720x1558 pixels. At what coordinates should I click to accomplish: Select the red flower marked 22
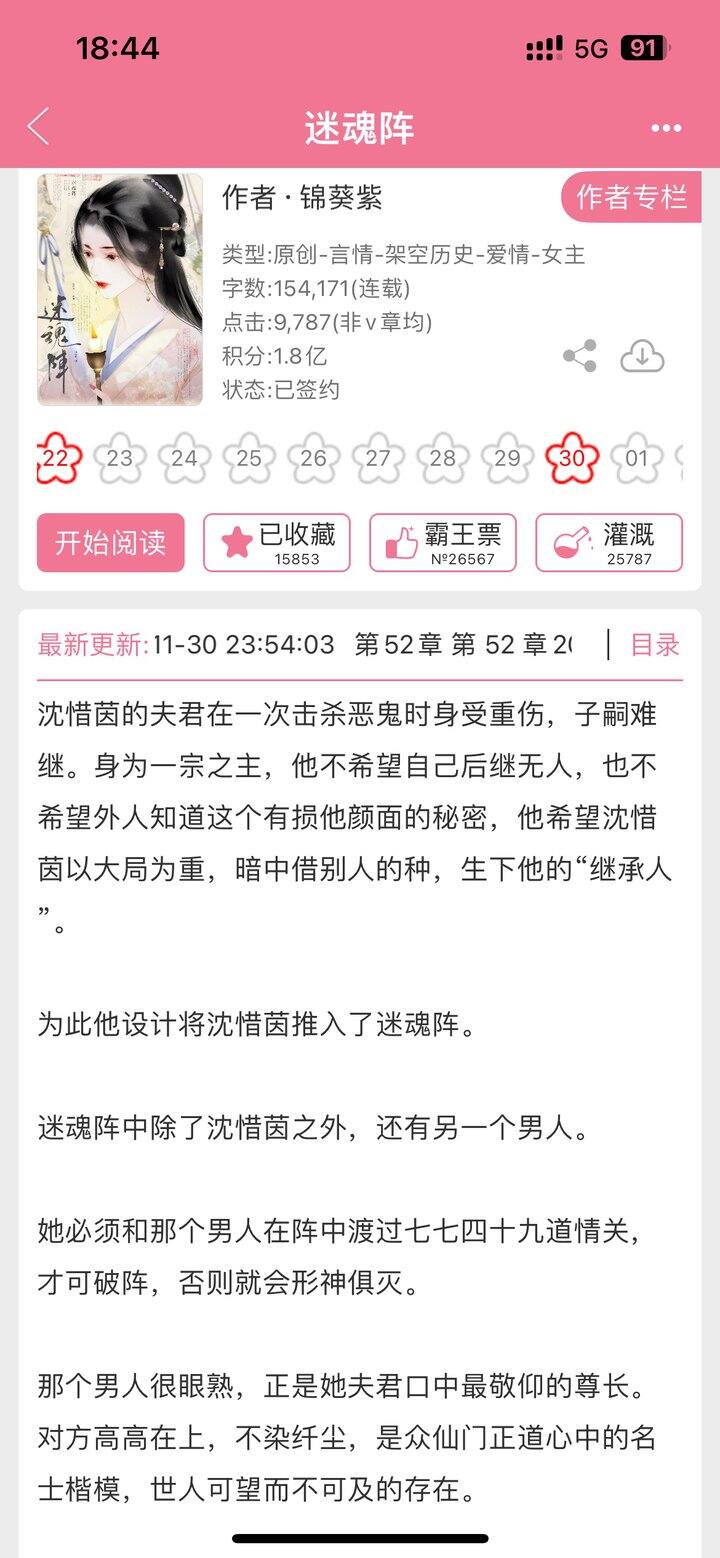tap(58, 458)
